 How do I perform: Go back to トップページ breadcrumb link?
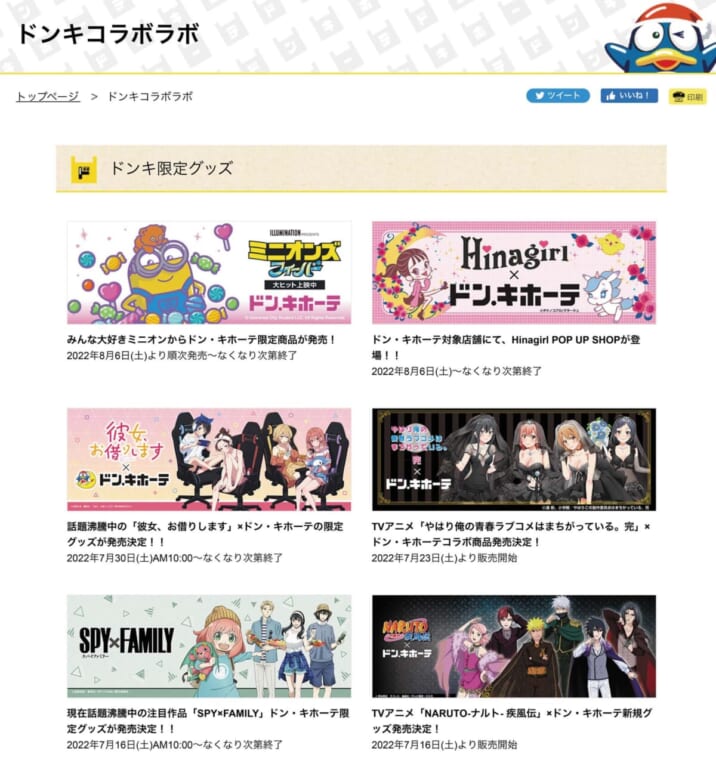[x=47, y=97]
